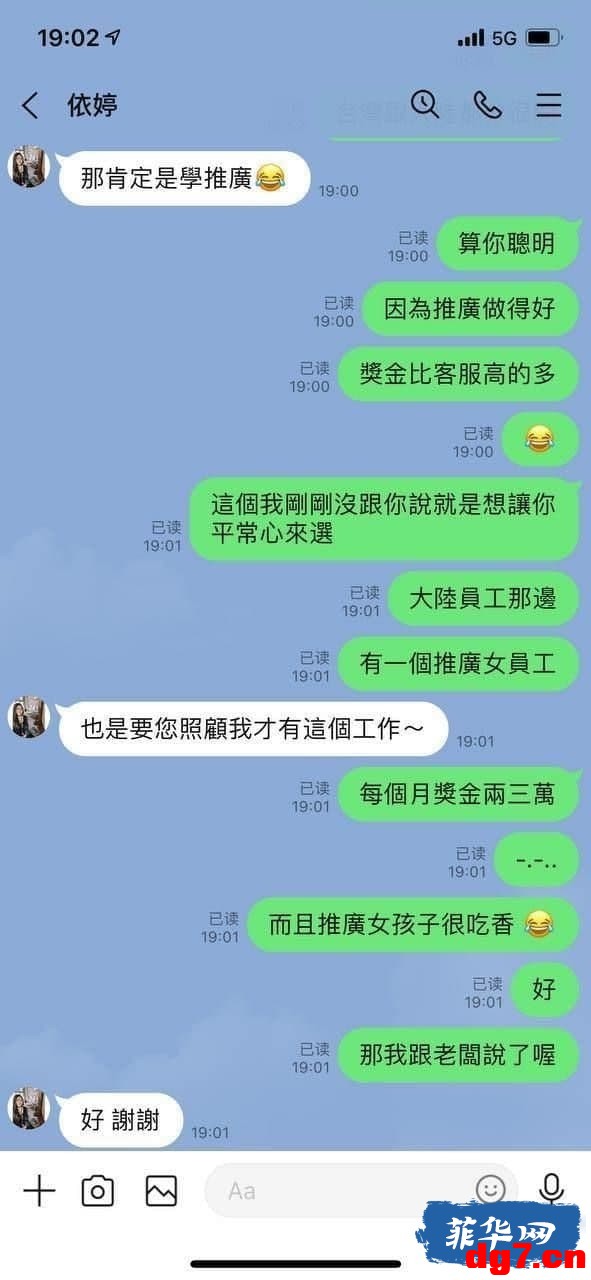Start a voice call with 依婷
591x1280 pixels.
coord(487,105)
